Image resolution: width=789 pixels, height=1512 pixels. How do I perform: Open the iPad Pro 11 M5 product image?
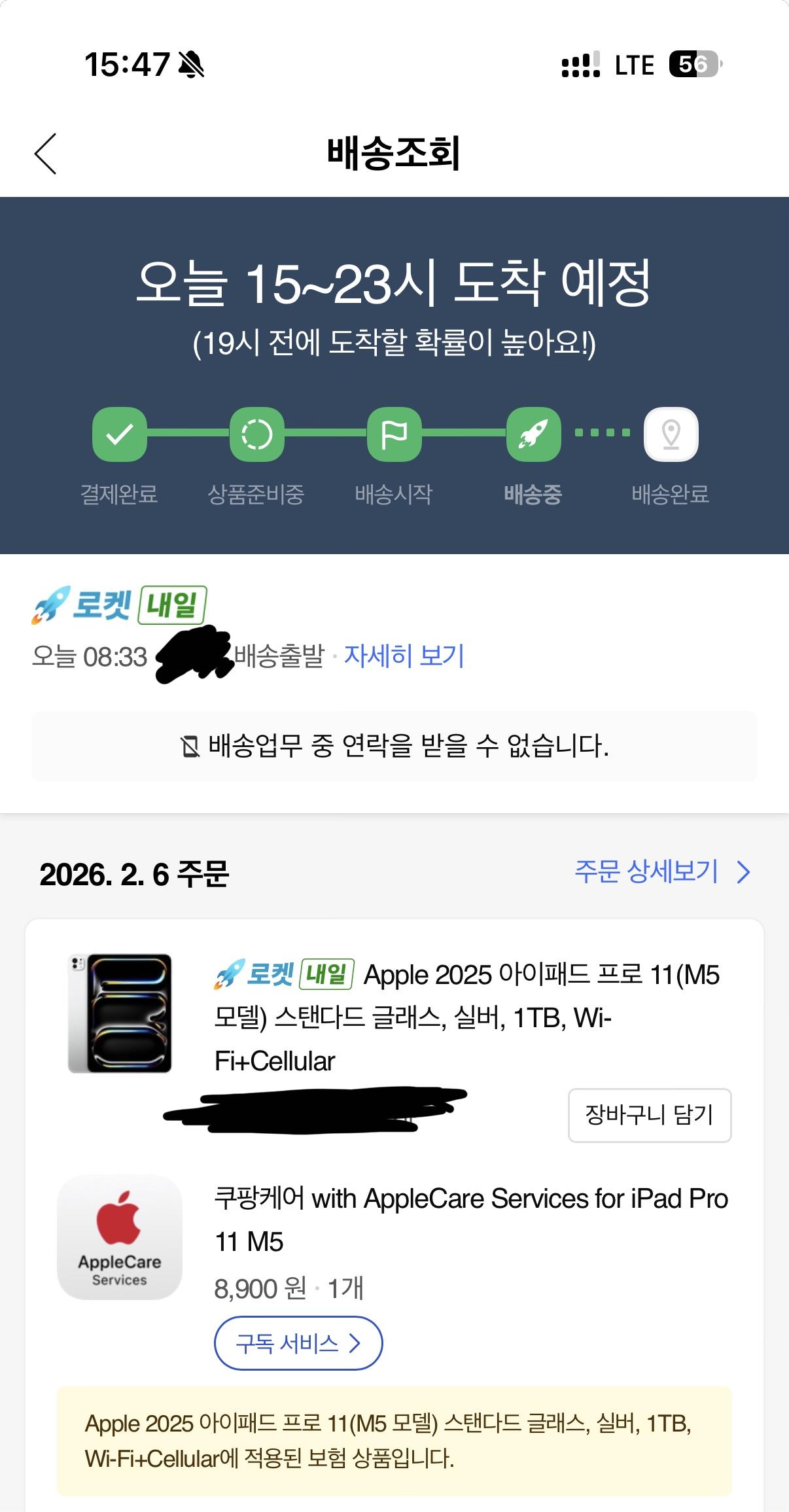click(120, 1013)
